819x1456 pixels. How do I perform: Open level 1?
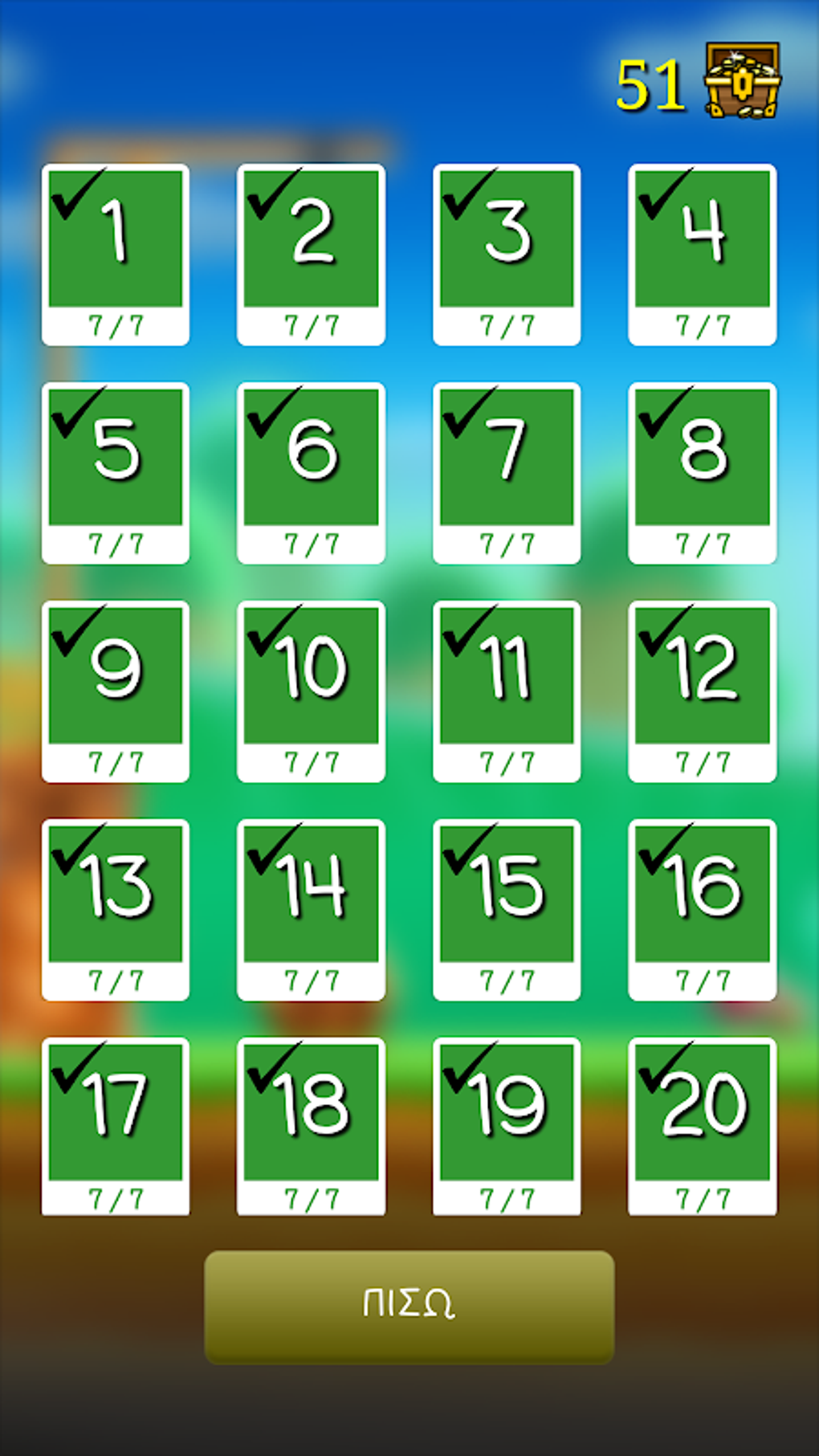pos(116,254)
